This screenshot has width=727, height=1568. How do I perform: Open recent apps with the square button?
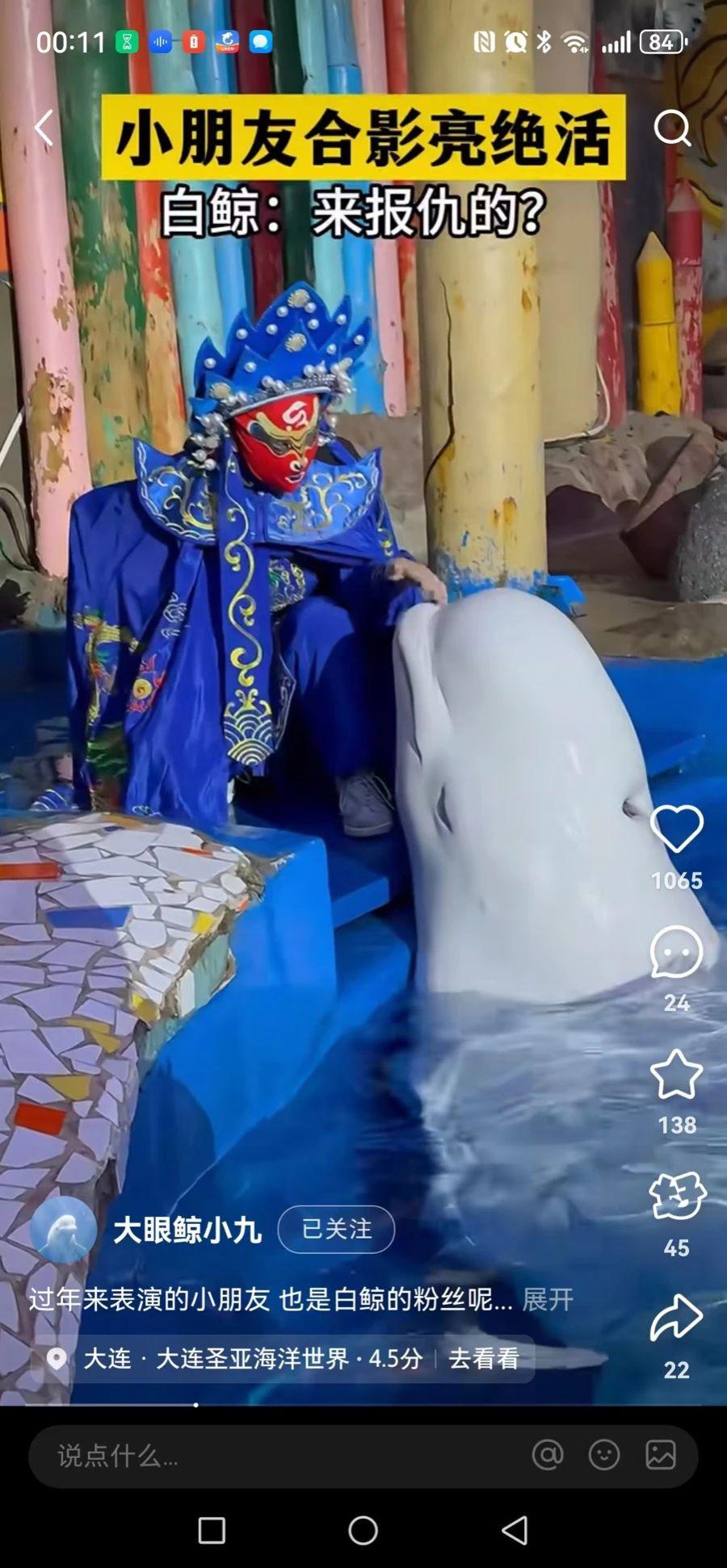point(212,1530)
